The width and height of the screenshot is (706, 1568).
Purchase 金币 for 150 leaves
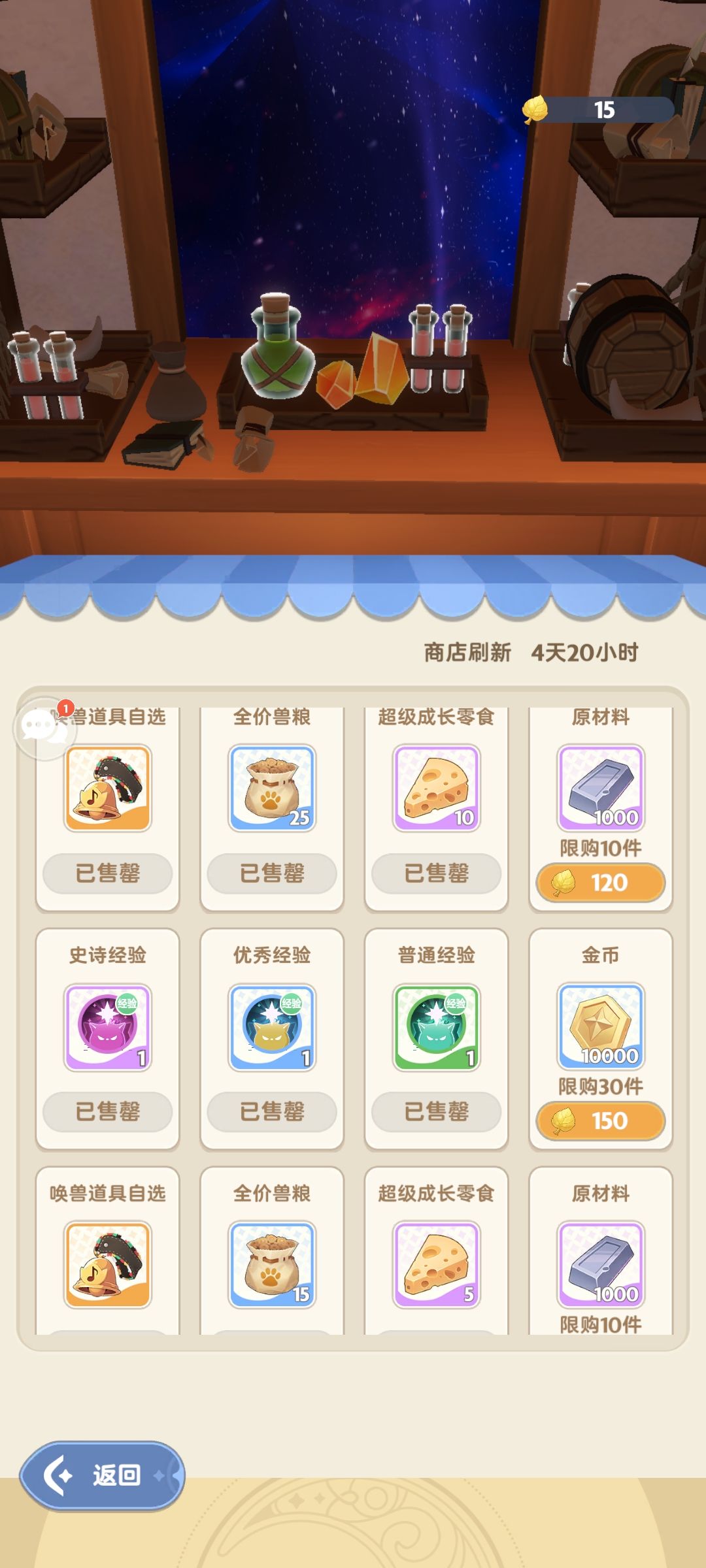[x=599, y=1120]
